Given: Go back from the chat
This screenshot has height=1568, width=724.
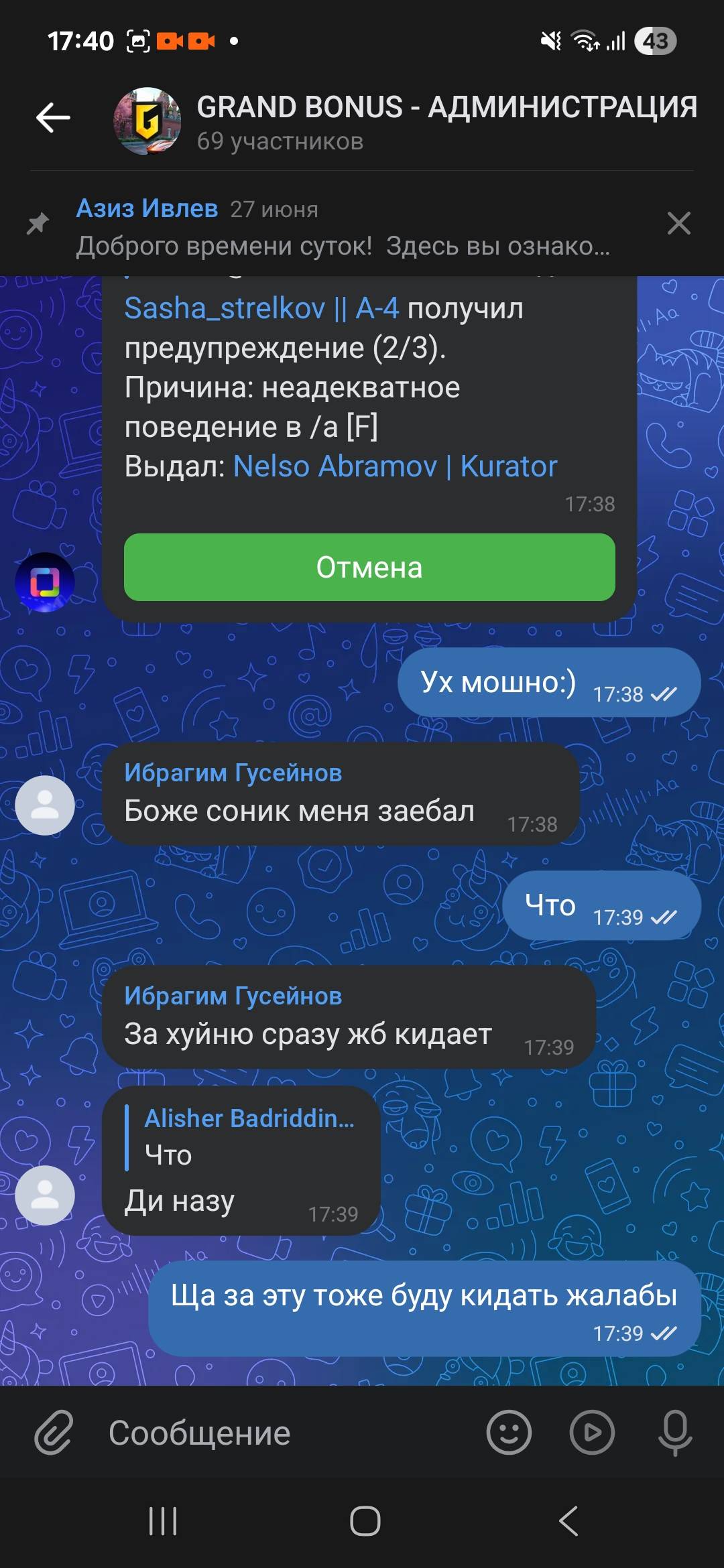Looking at the screenshot, I should pyautogui.click(x=53, y=118).
